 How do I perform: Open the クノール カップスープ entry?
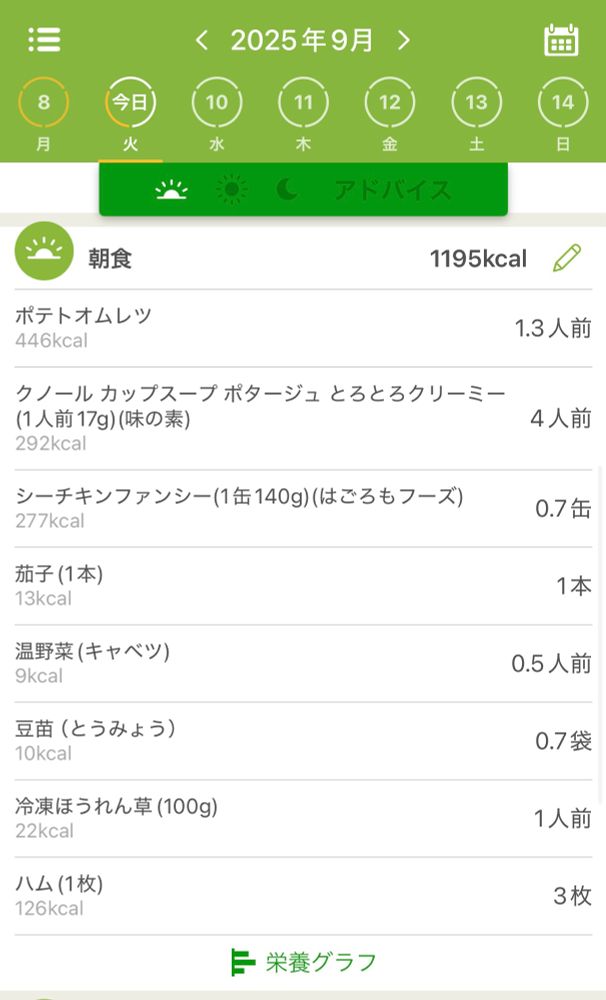302,418
